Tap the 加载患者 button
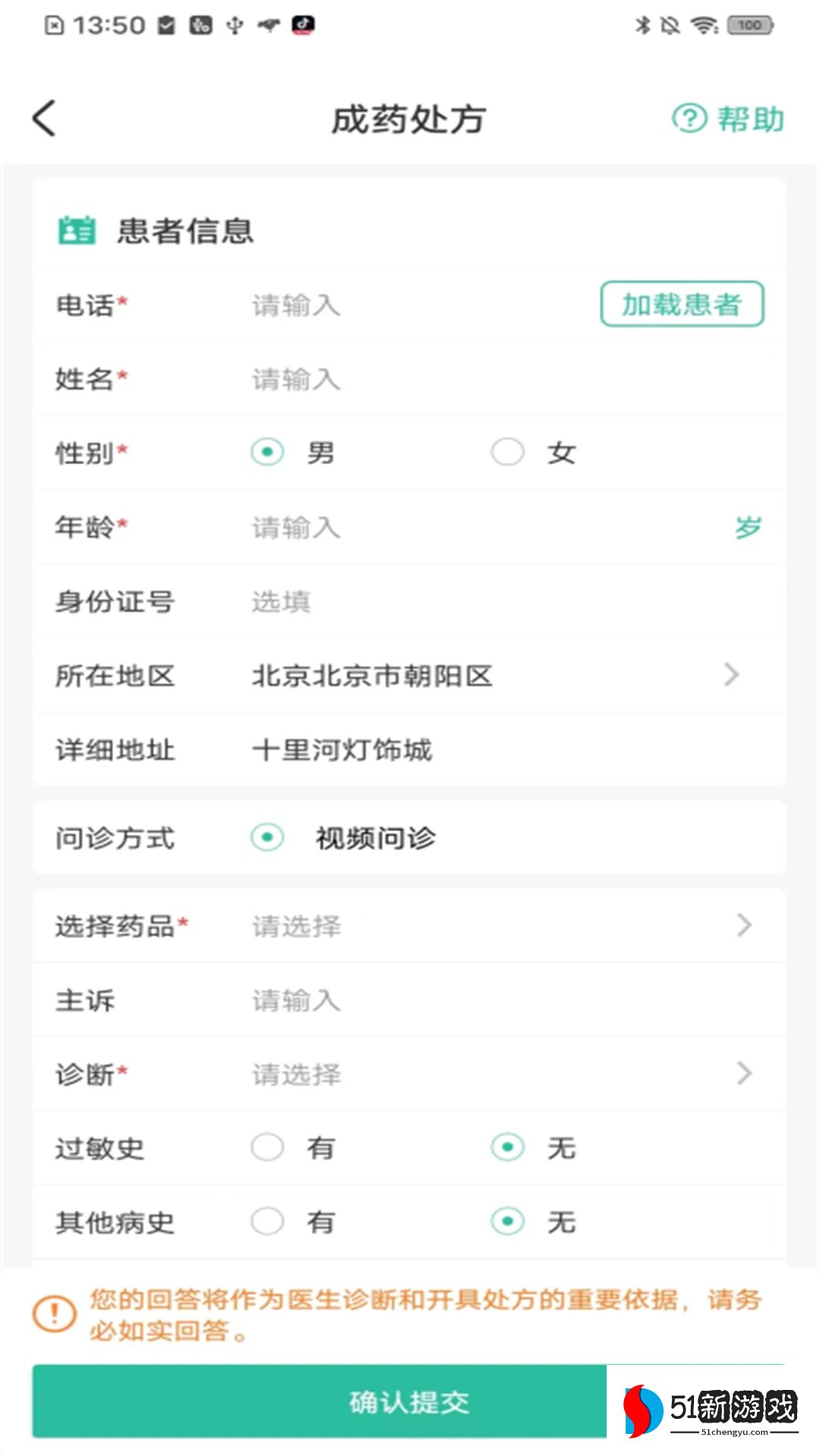The height and width of the screenshot is (1456, 819). click(x=681, y=305)
